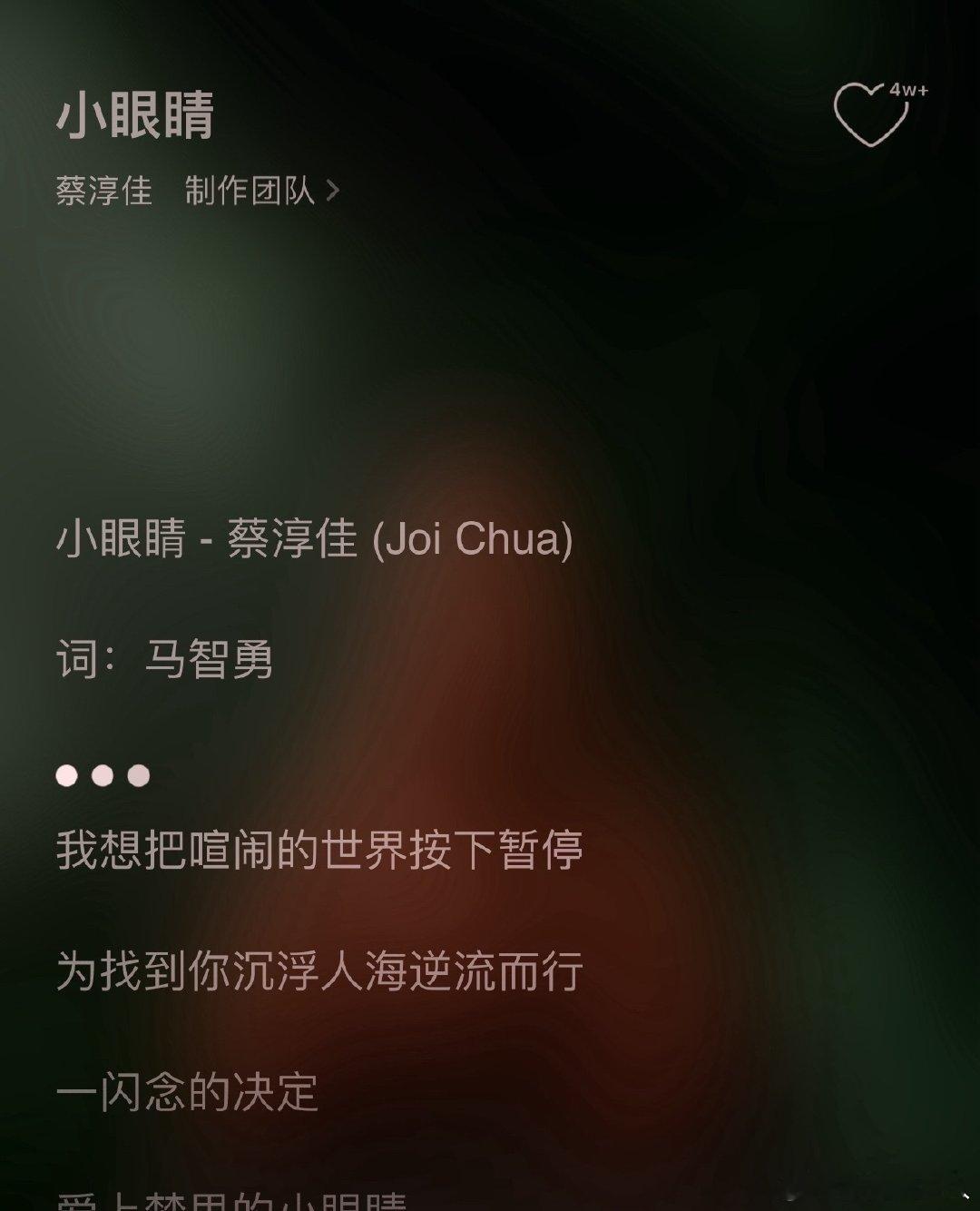Tap the first dot of the lyric countdown
980x1211 pixels.
[65, 776]
